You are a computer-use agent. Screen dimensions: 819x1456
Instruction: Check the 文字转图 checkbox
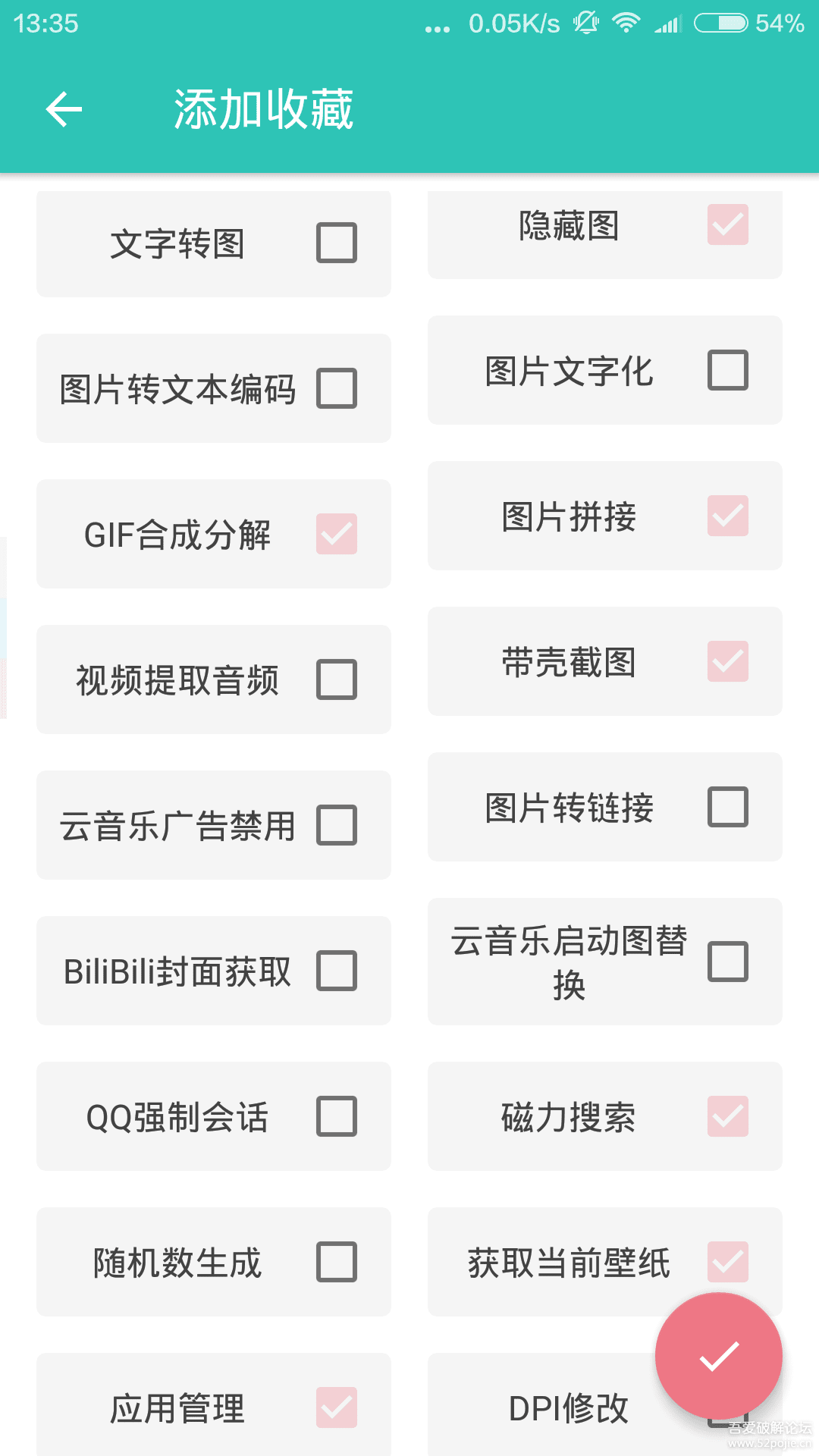pyautogui.click(x=337, y=243)
